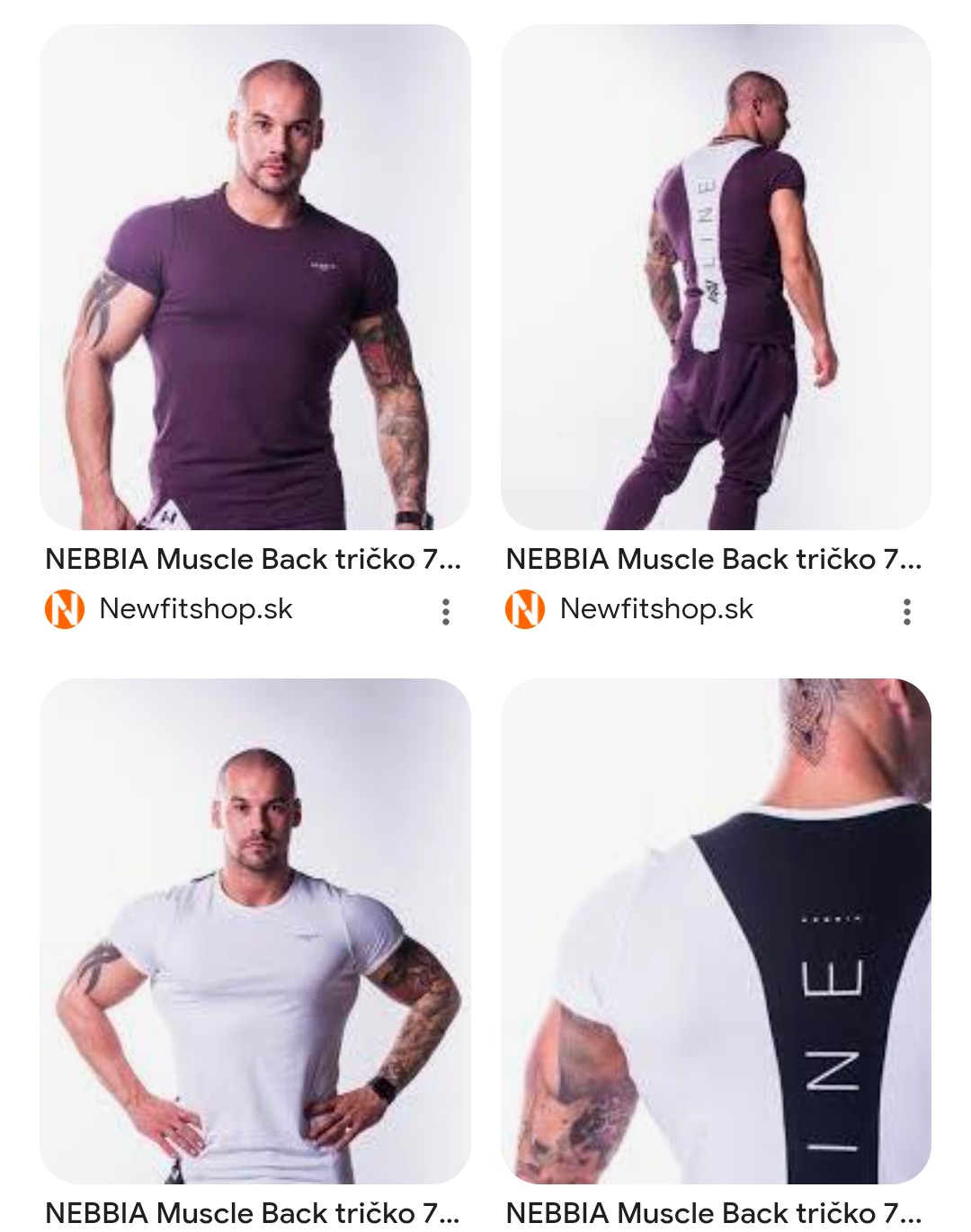
Task: Open the purple back-view NEBBIA shirt image
Action: pyautogui.click(x=716, y=277)
